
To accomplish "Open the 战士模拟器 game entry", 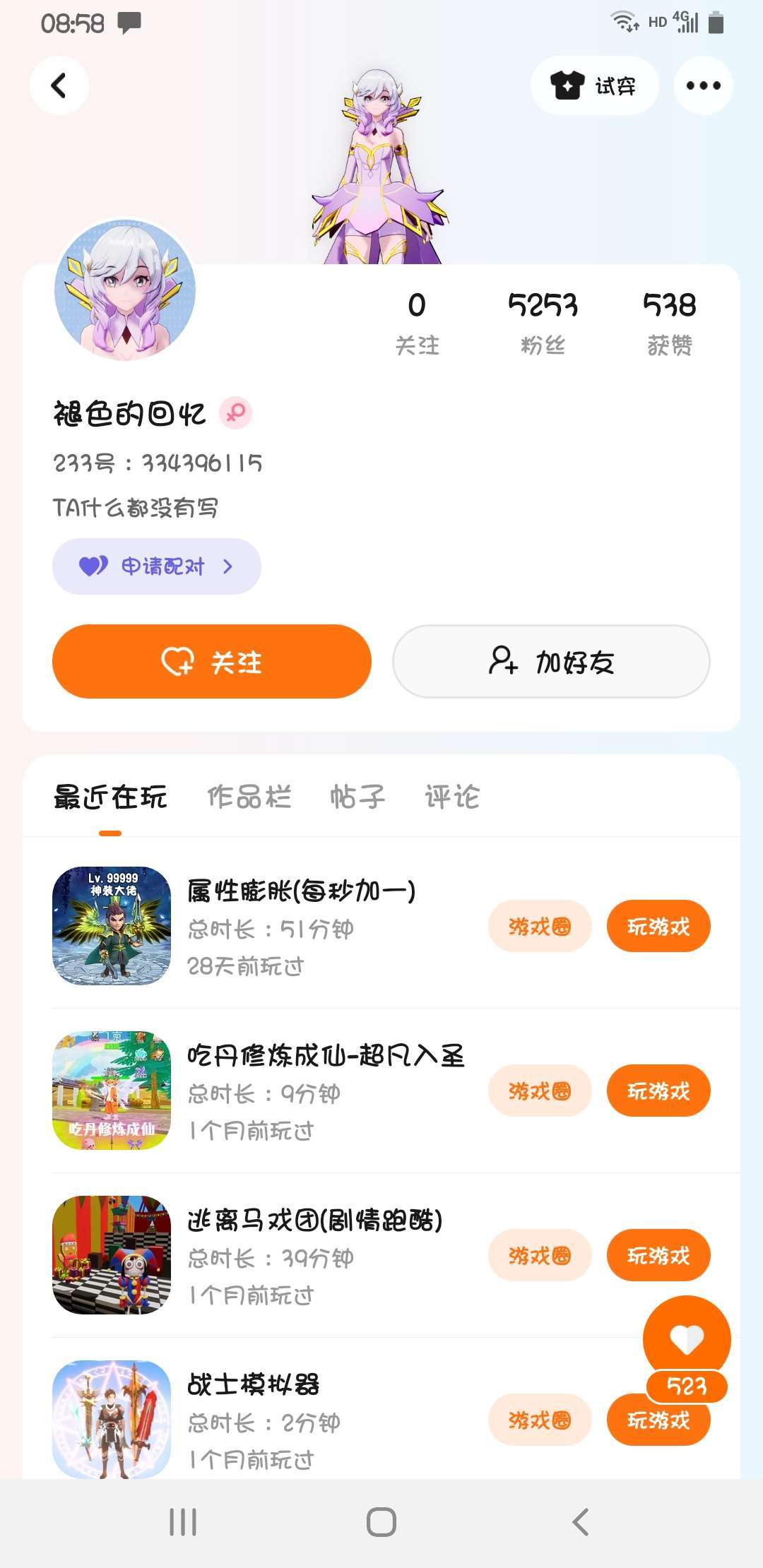I will point(254,1384).
